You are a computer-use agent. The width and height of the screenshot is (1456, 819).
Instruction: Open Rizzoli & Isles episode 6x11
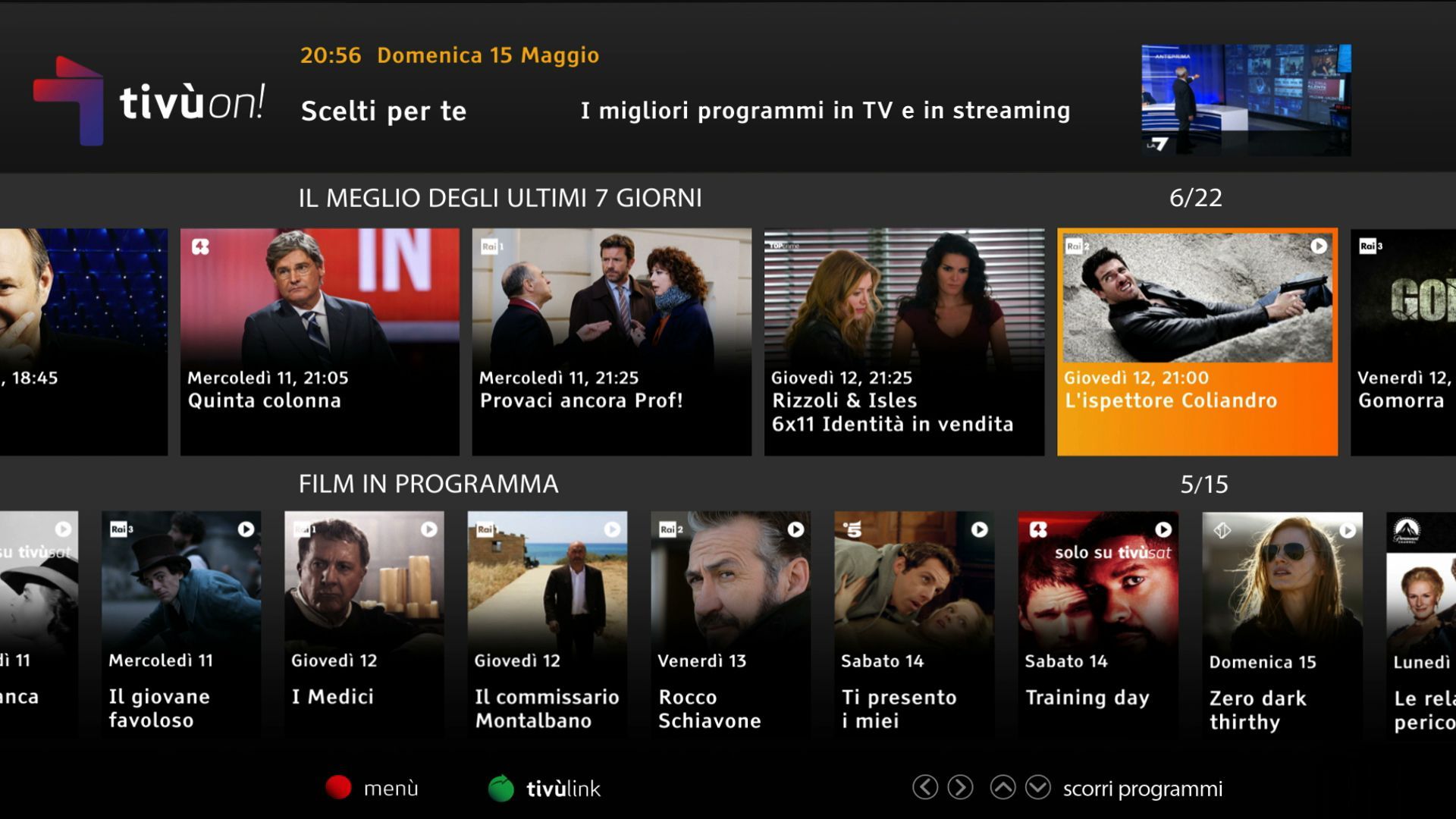[x=904, y=341]
